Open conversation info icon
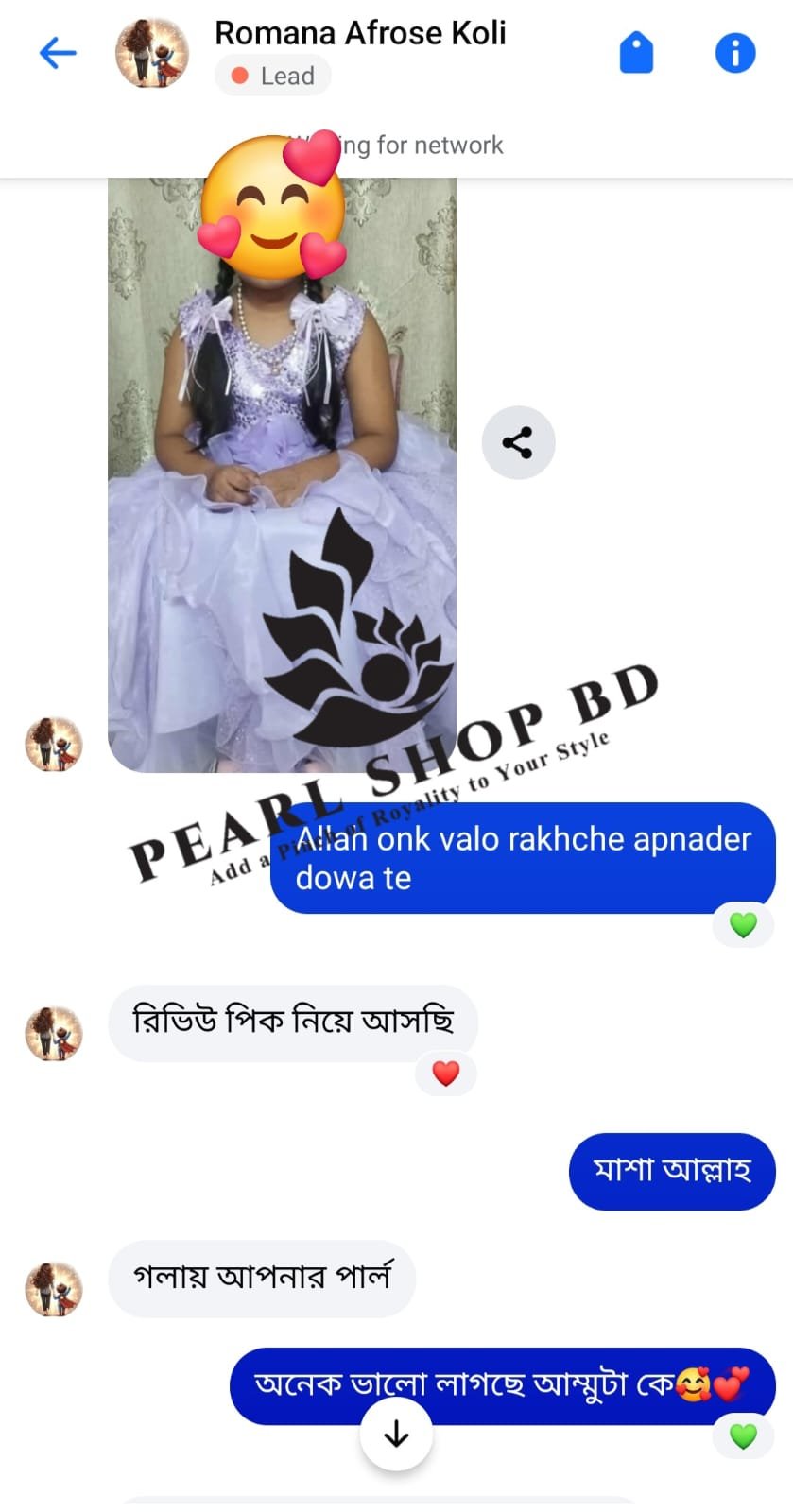 tap(735, 53)
